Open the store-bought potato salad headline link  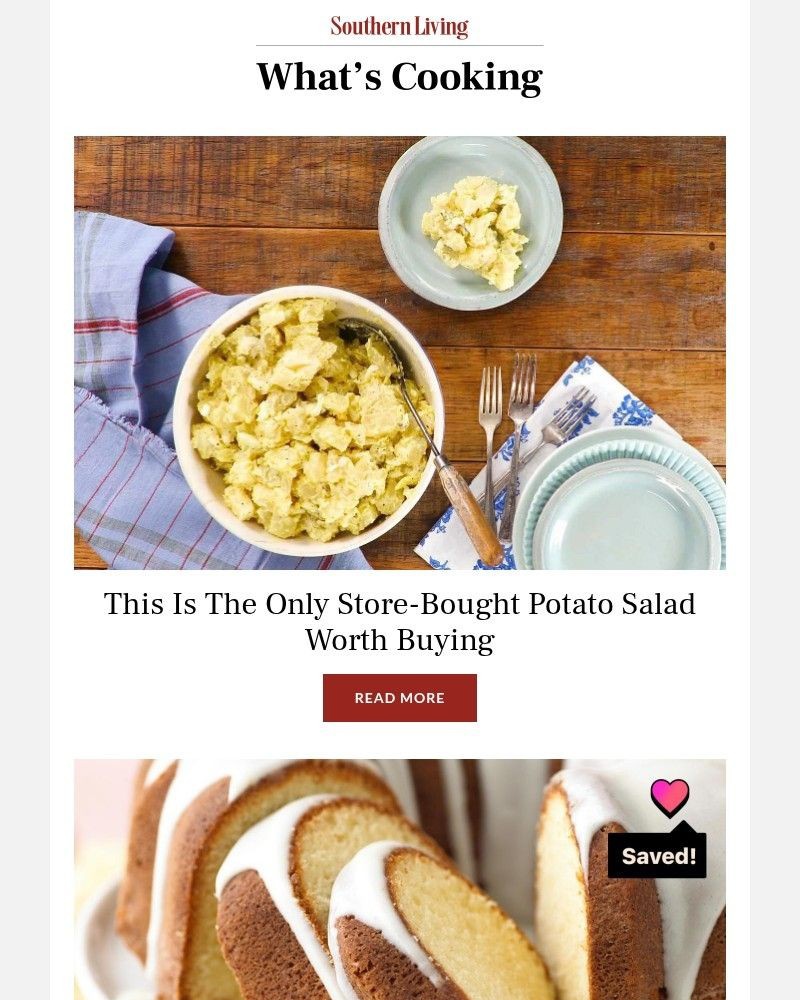pos(400,619)
